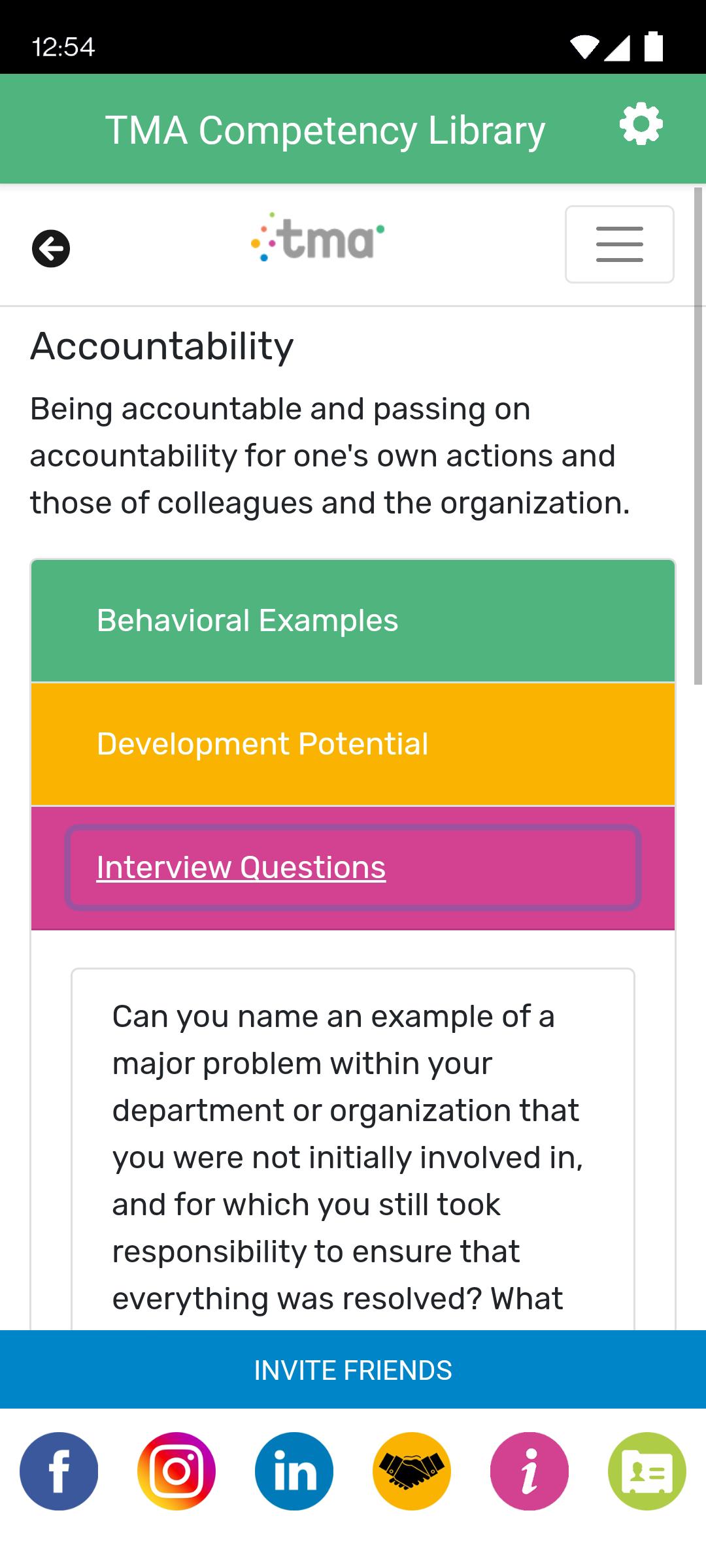Open the pink info icon
Viewport: 706px width, 1568px height.
529,1471
